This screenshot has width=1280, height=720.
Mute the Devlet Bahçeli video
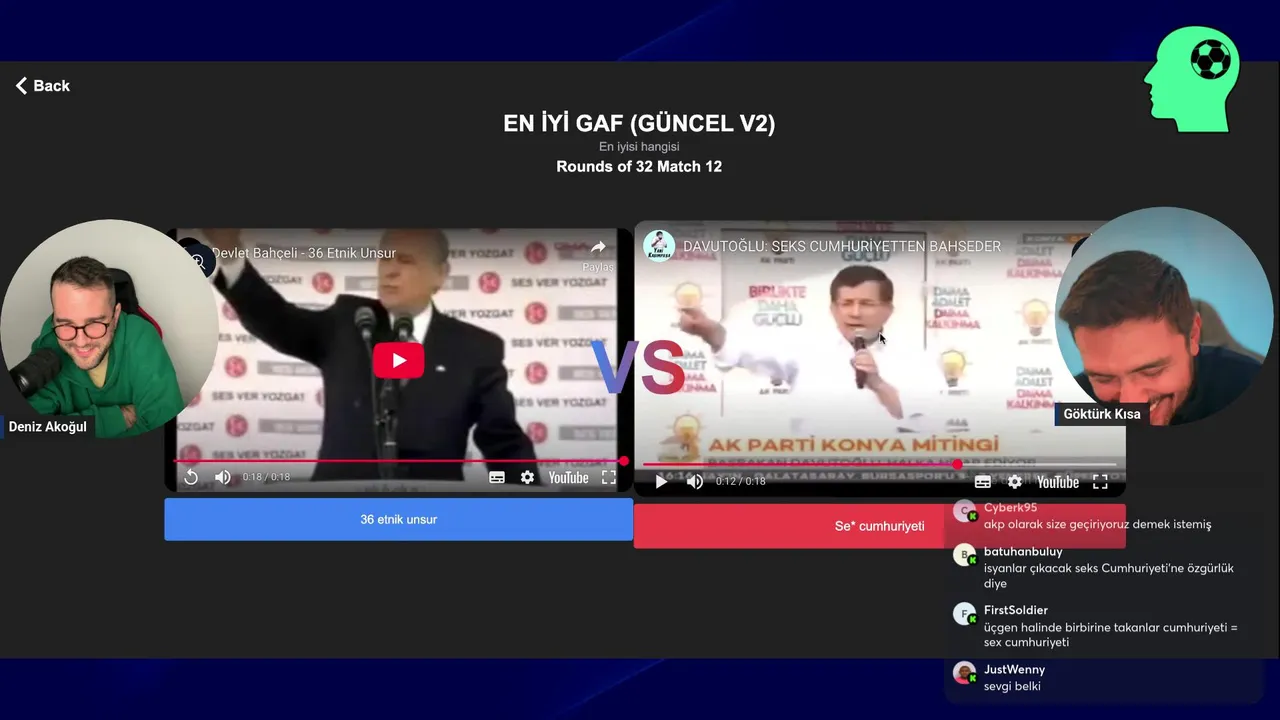tap(223, 478)
